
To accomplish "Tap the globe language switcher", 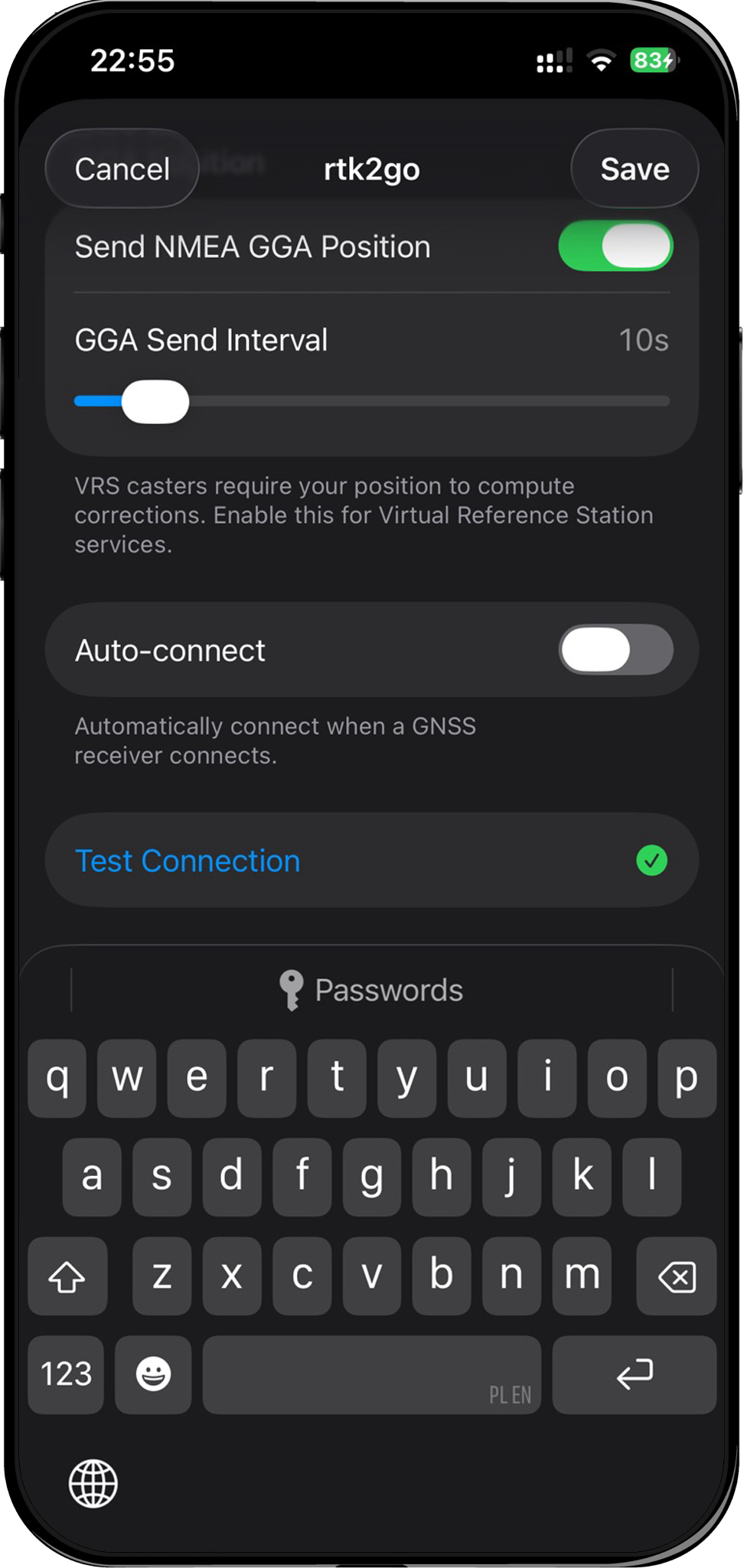I will pos(93,1483).
